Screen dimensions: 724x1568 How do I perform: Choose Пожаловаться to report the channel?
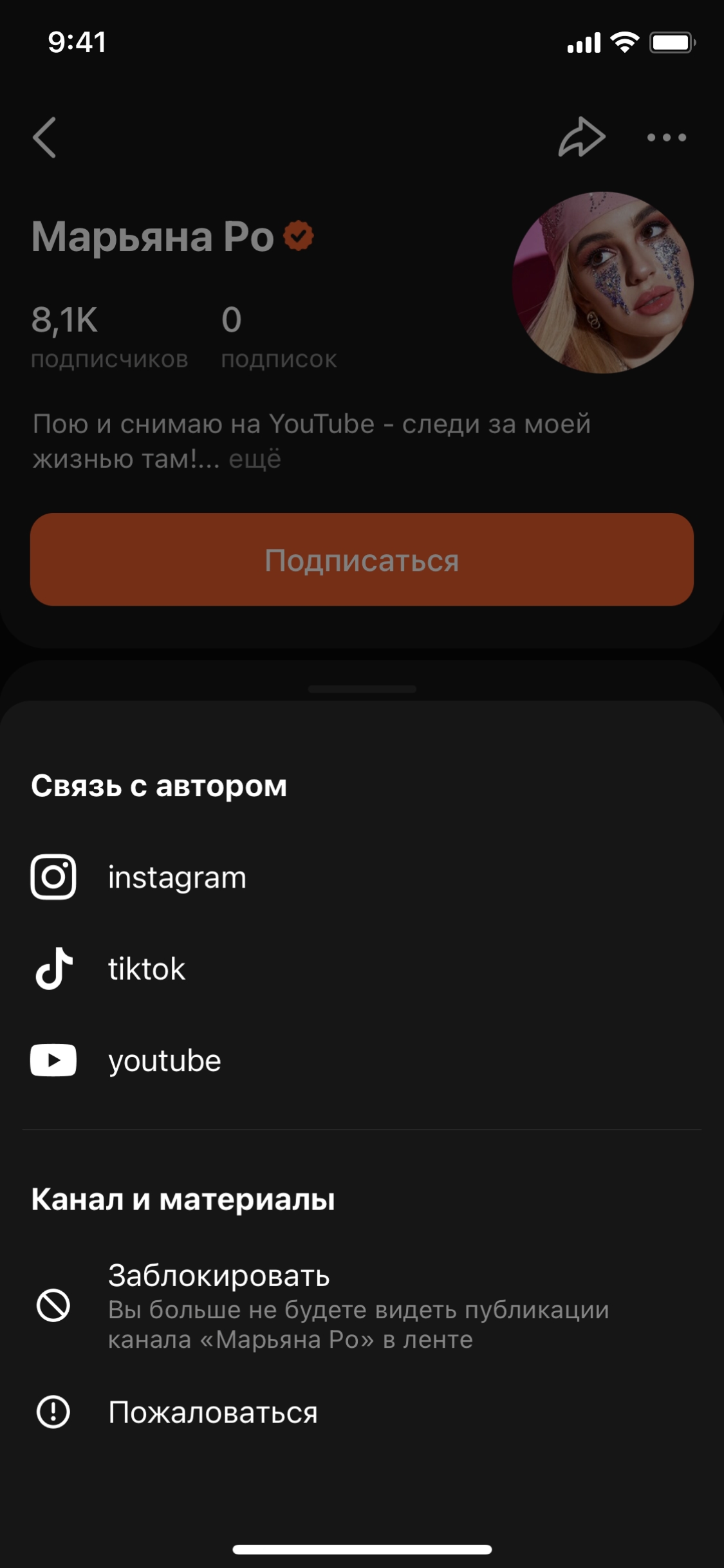212,1413
